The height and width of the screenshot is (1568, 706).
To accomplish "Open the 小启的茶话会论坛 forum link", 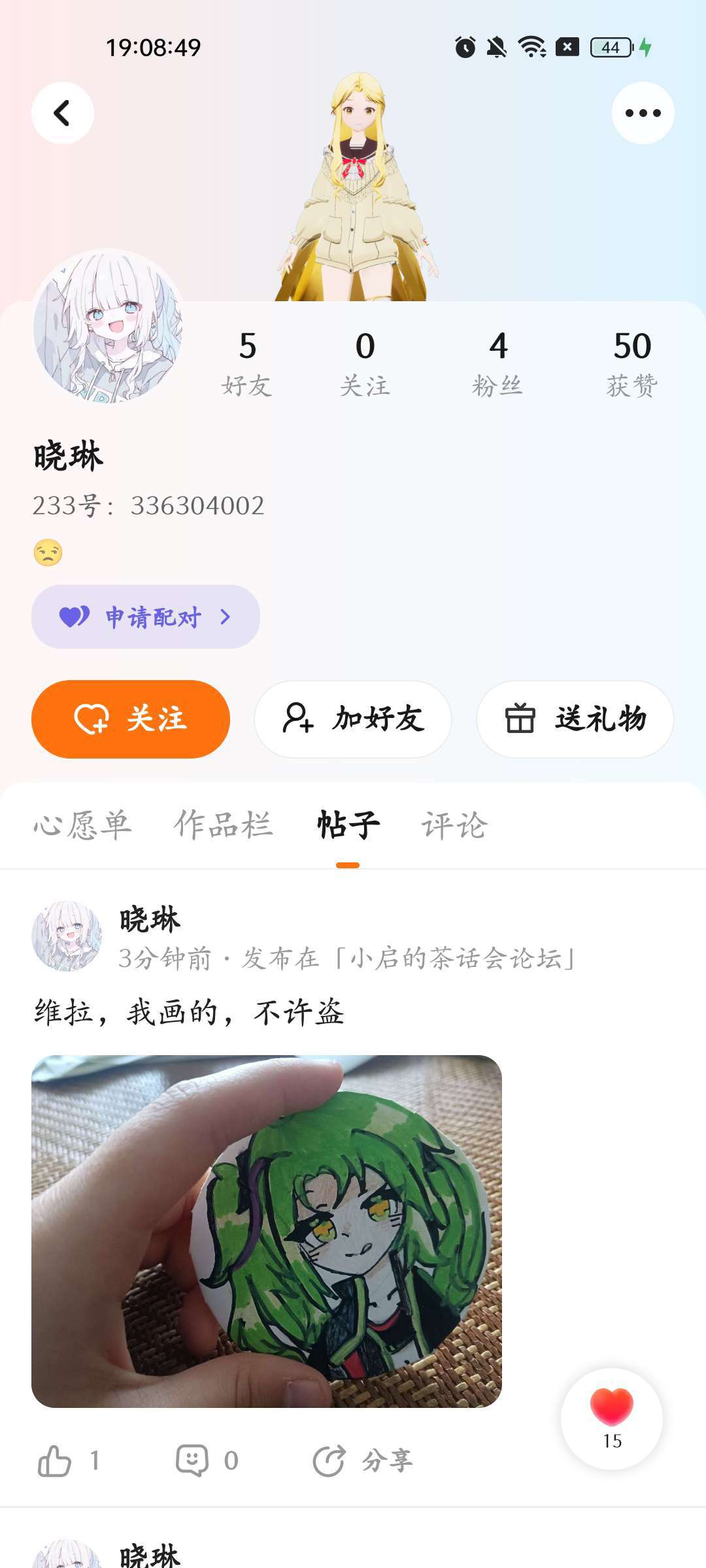I will coord(455,958).
